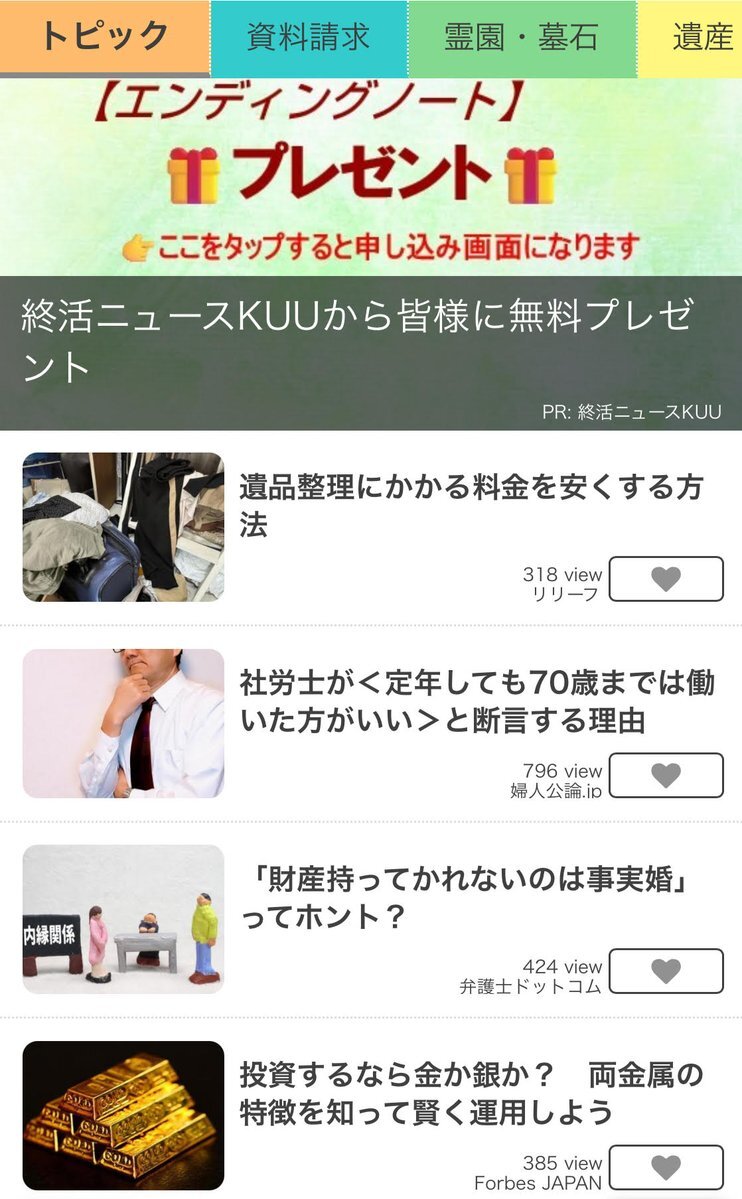742x1199 pixels.
Task: Like the 遺品整理 article from リリーフ
Action: (665, 579)
